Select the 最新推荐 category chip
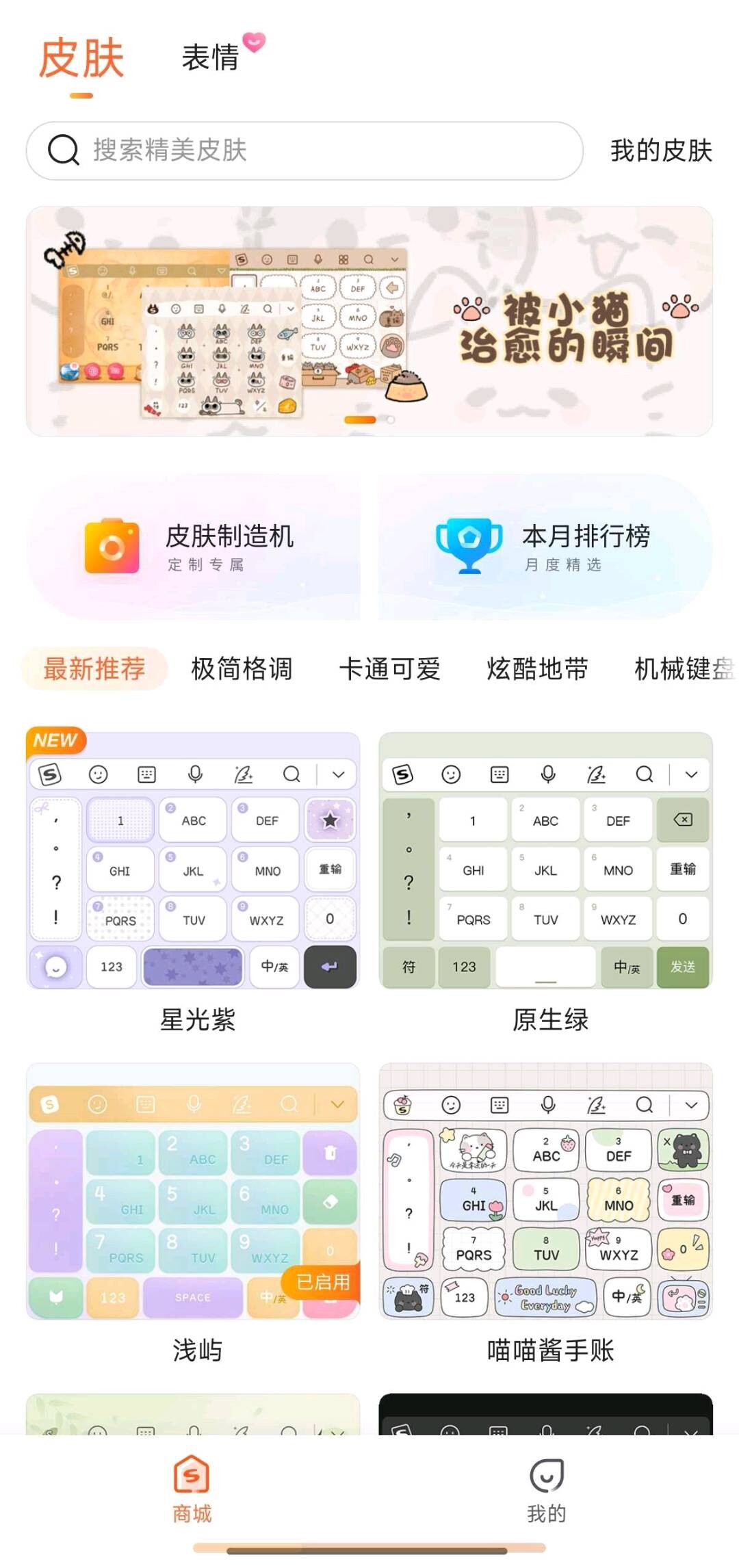739x1568 pixels. click(94, 668)
